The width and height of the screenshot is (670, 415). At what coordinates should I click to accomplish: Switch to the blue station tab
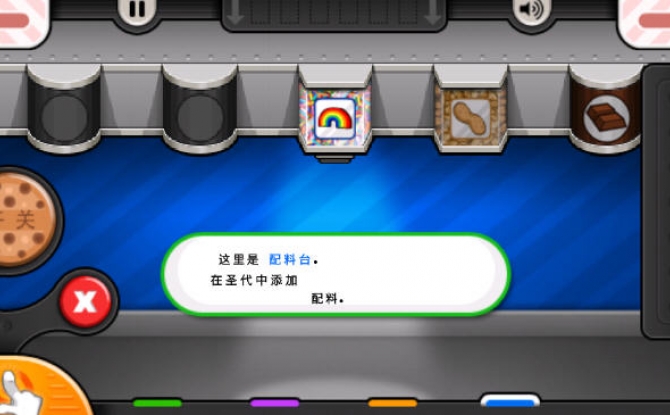[509, 402]
